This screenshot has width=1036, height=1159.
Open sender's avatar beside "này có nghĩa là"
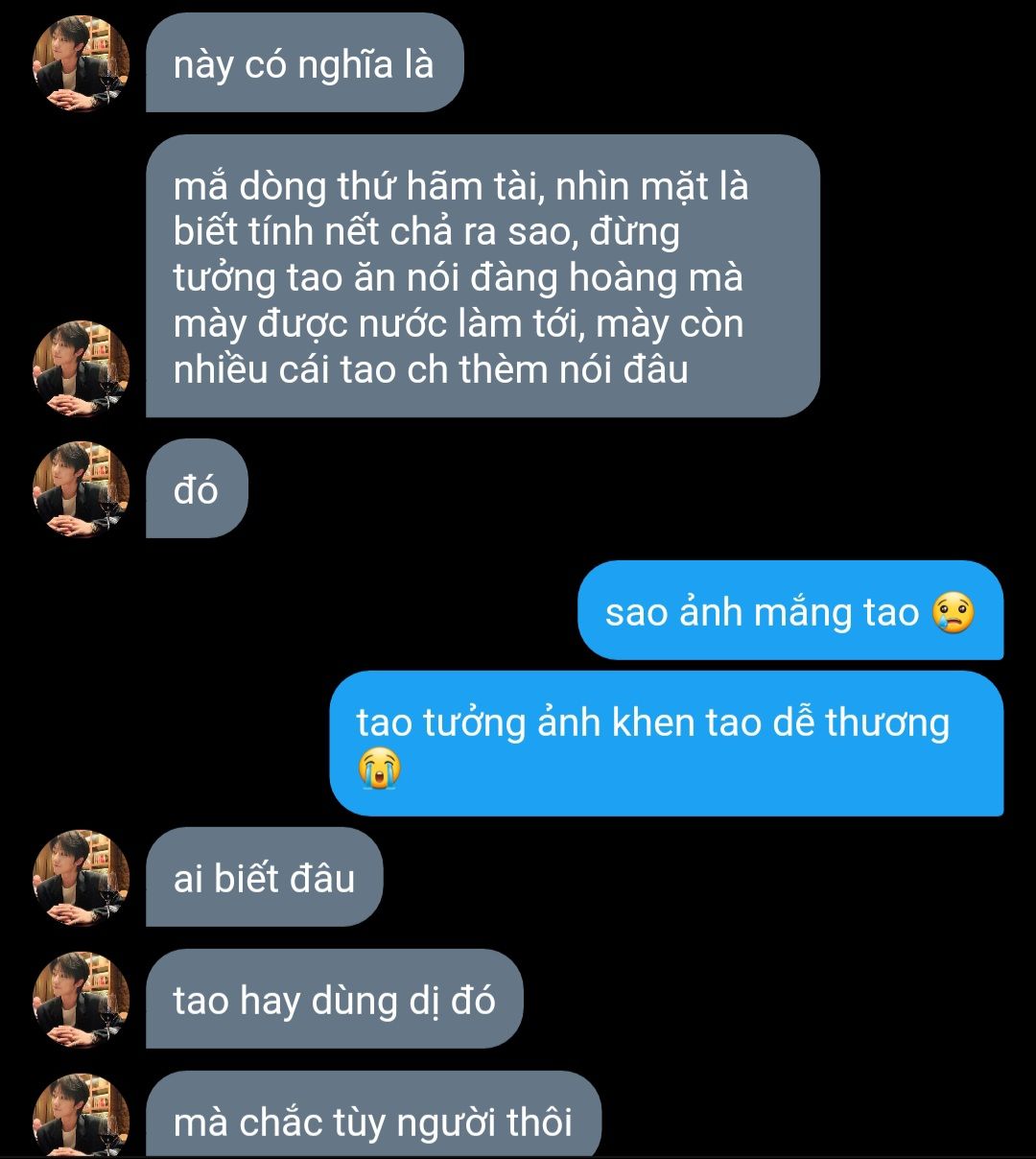click(81, 63)
